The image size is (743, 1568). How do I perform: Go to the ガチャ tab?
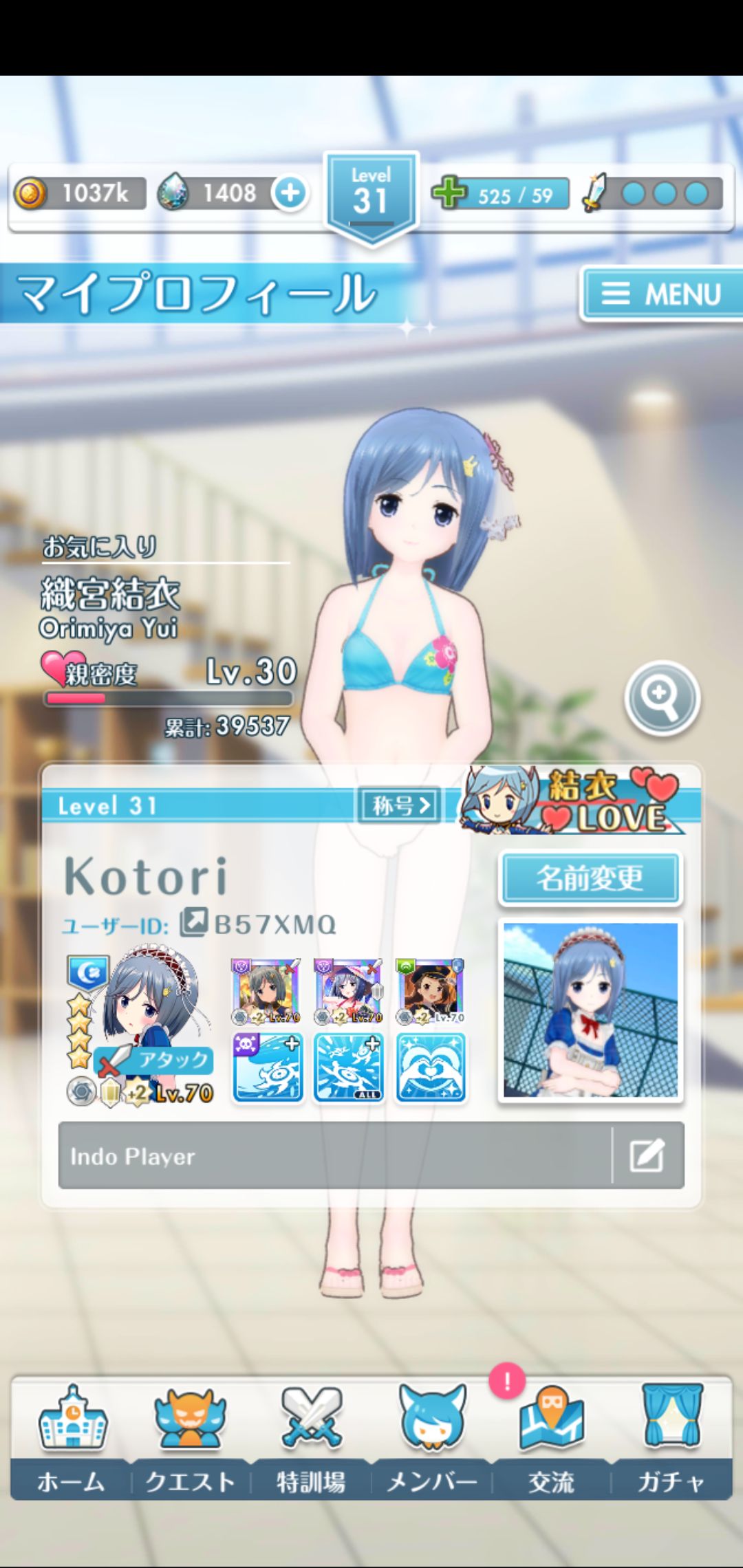[x=671, y=1439]
